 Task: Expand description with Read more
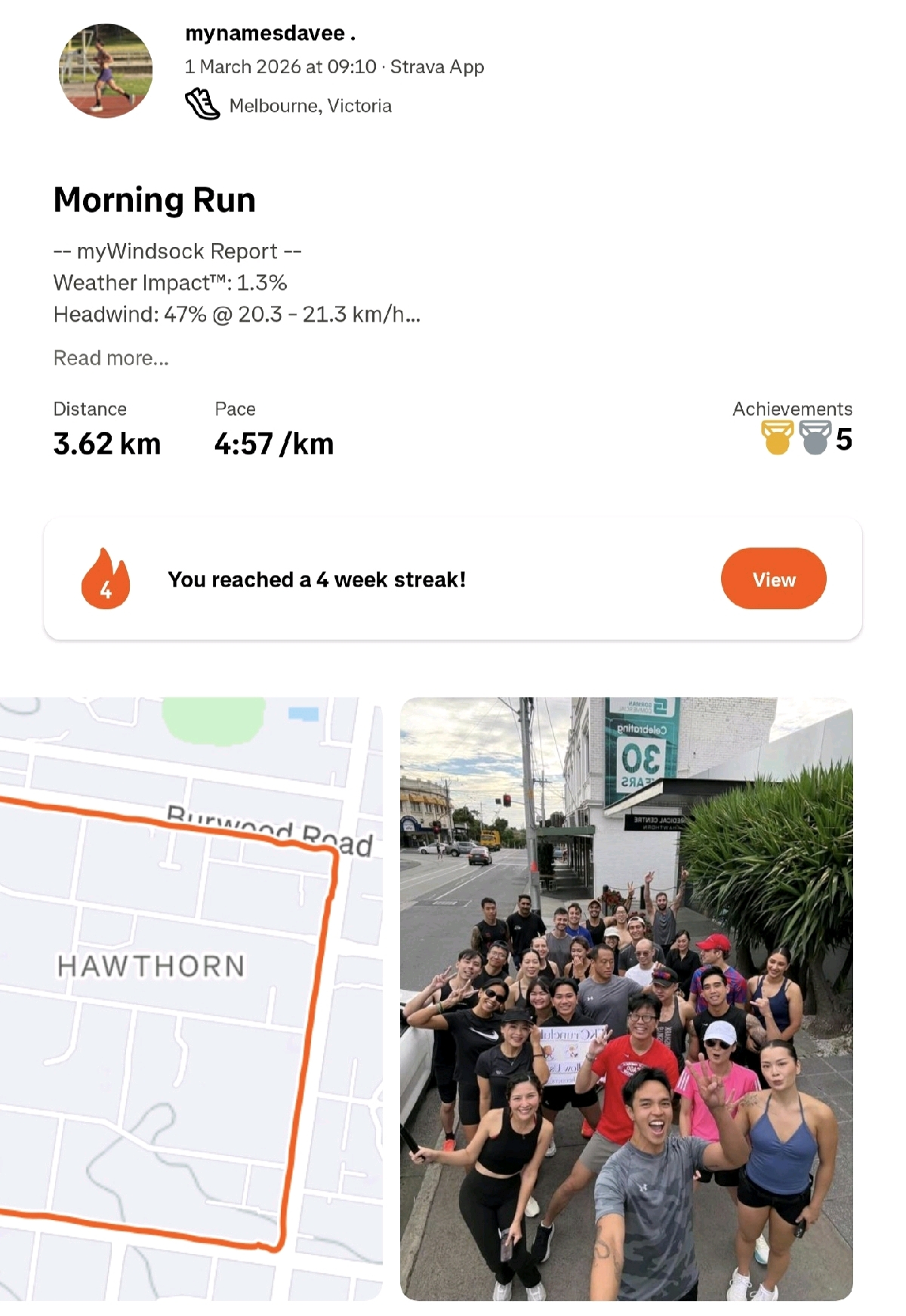click(111, 358)
